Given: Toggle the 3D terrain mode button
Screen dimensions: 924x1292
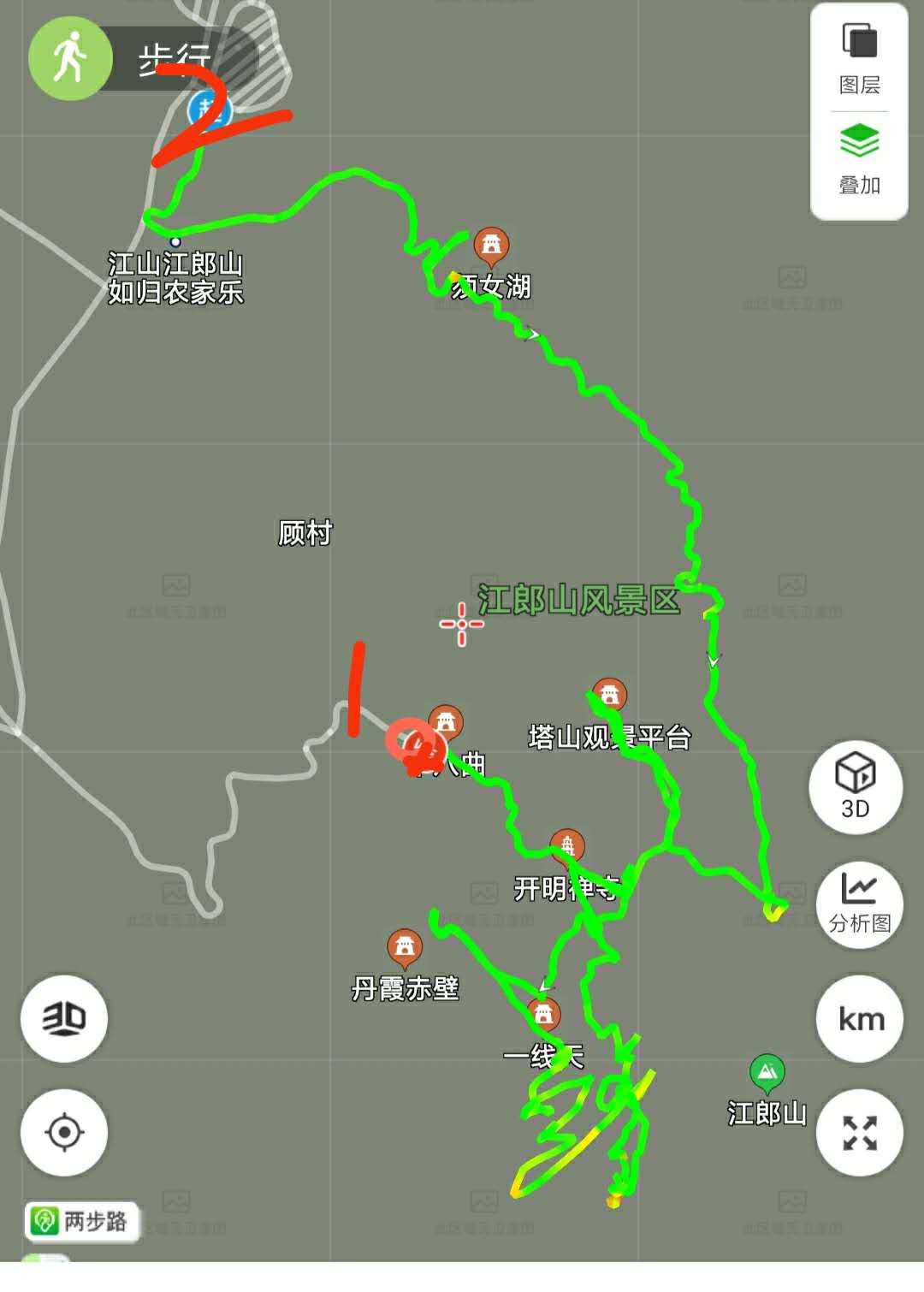Looking at the screenshot, I should point(64,1018).
